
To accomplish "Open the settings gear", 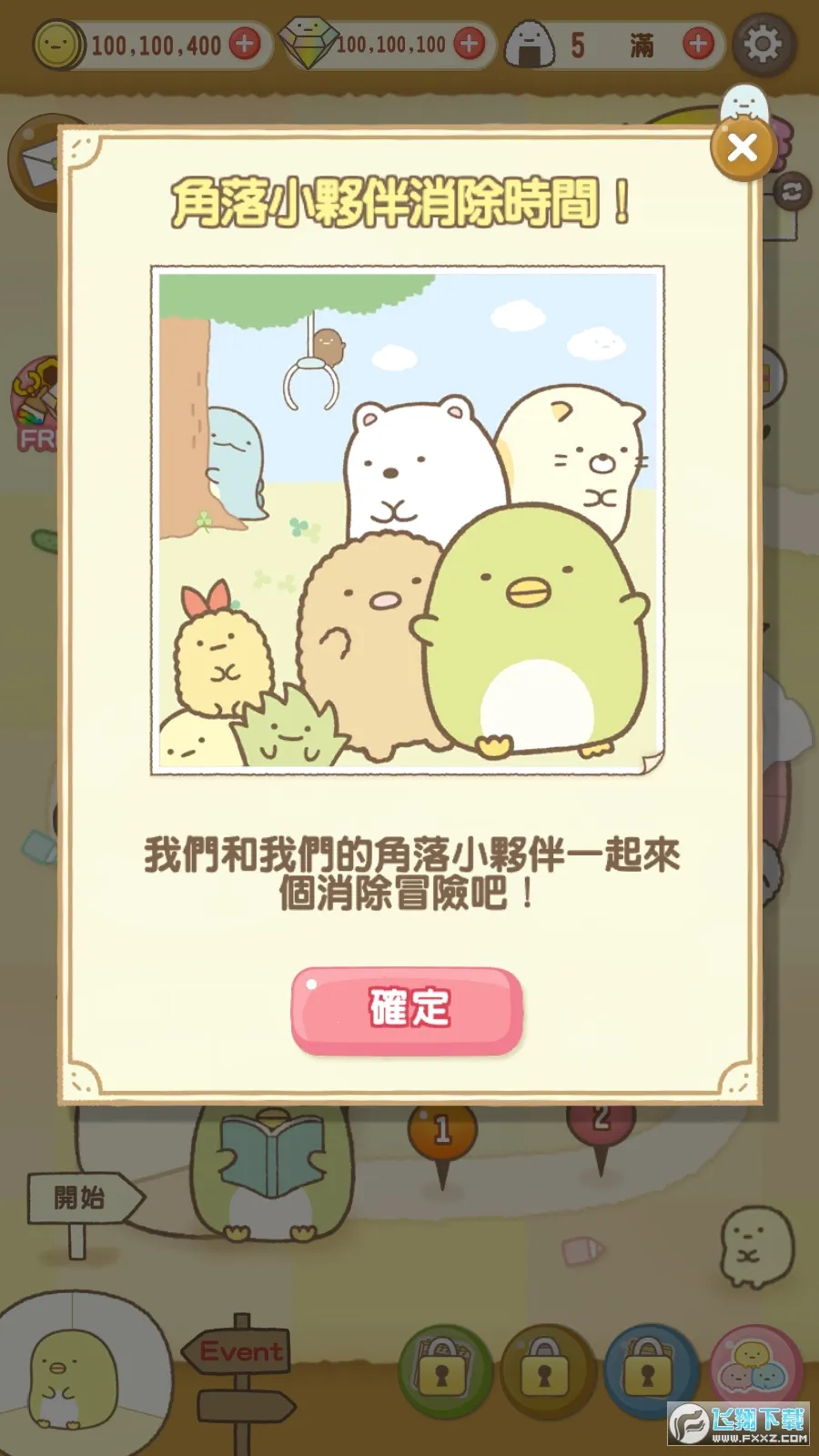I will 763,44.
